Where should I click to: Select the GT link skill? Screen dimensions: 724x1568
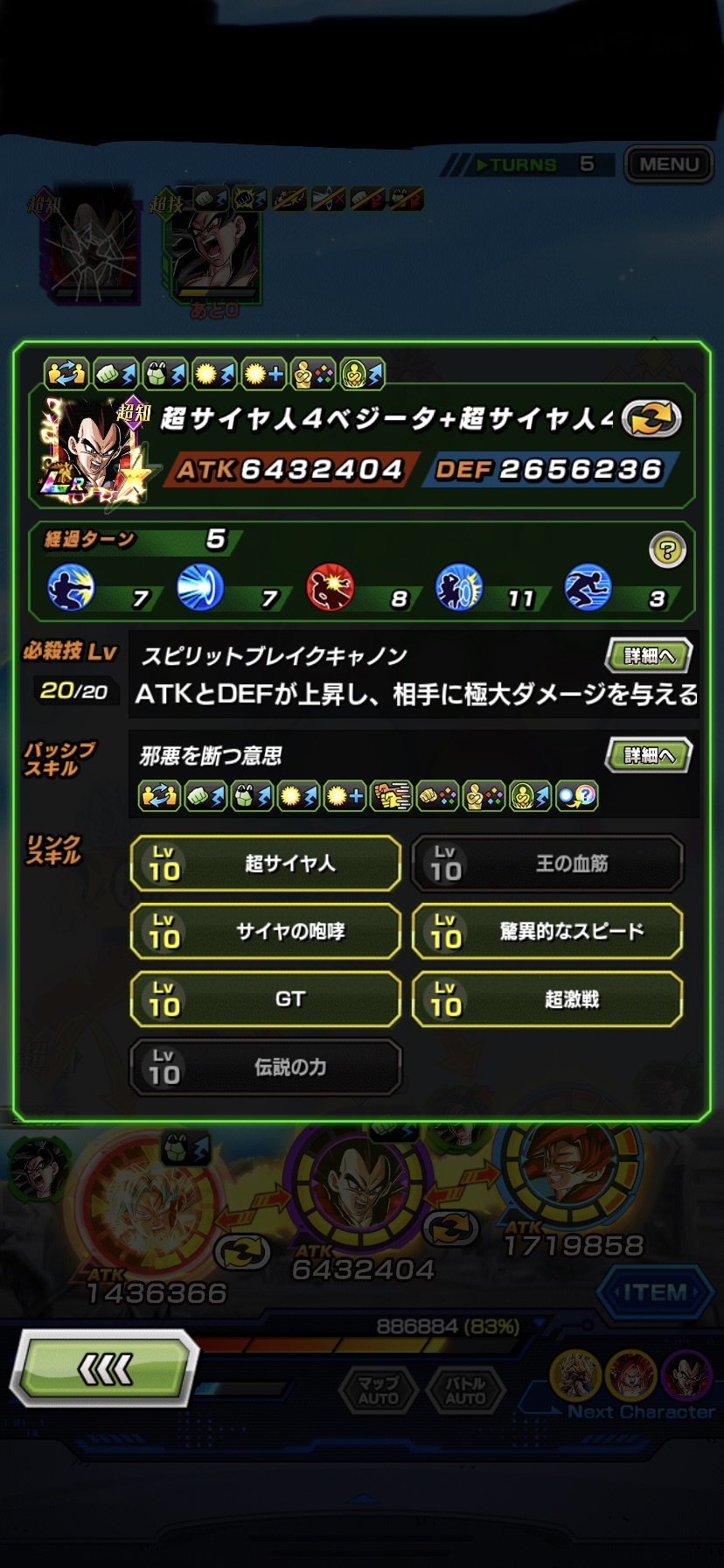266,999
